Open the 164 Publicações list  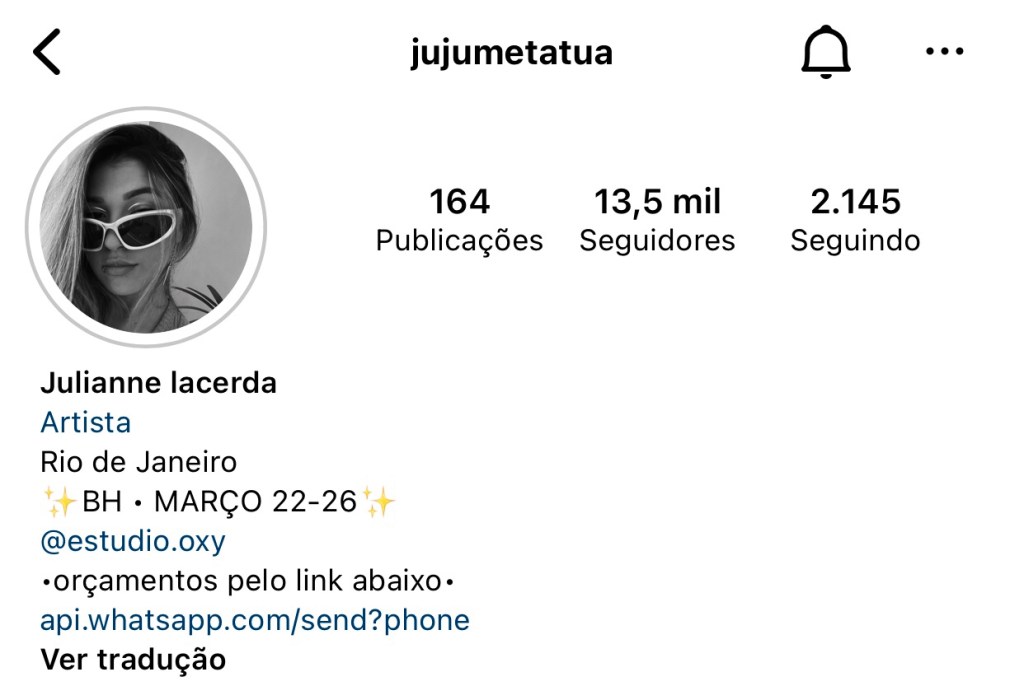coord(459,220)
